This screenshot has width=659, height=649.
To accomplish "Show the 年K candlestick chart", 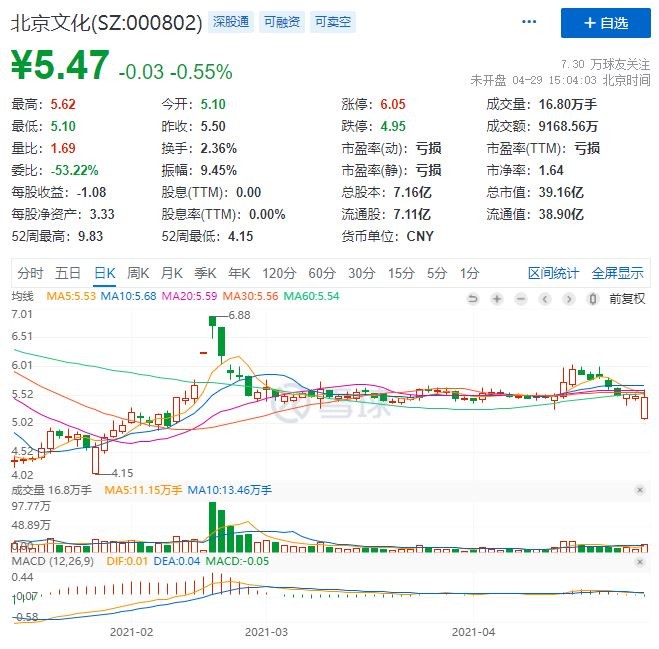I will [240, 273].
